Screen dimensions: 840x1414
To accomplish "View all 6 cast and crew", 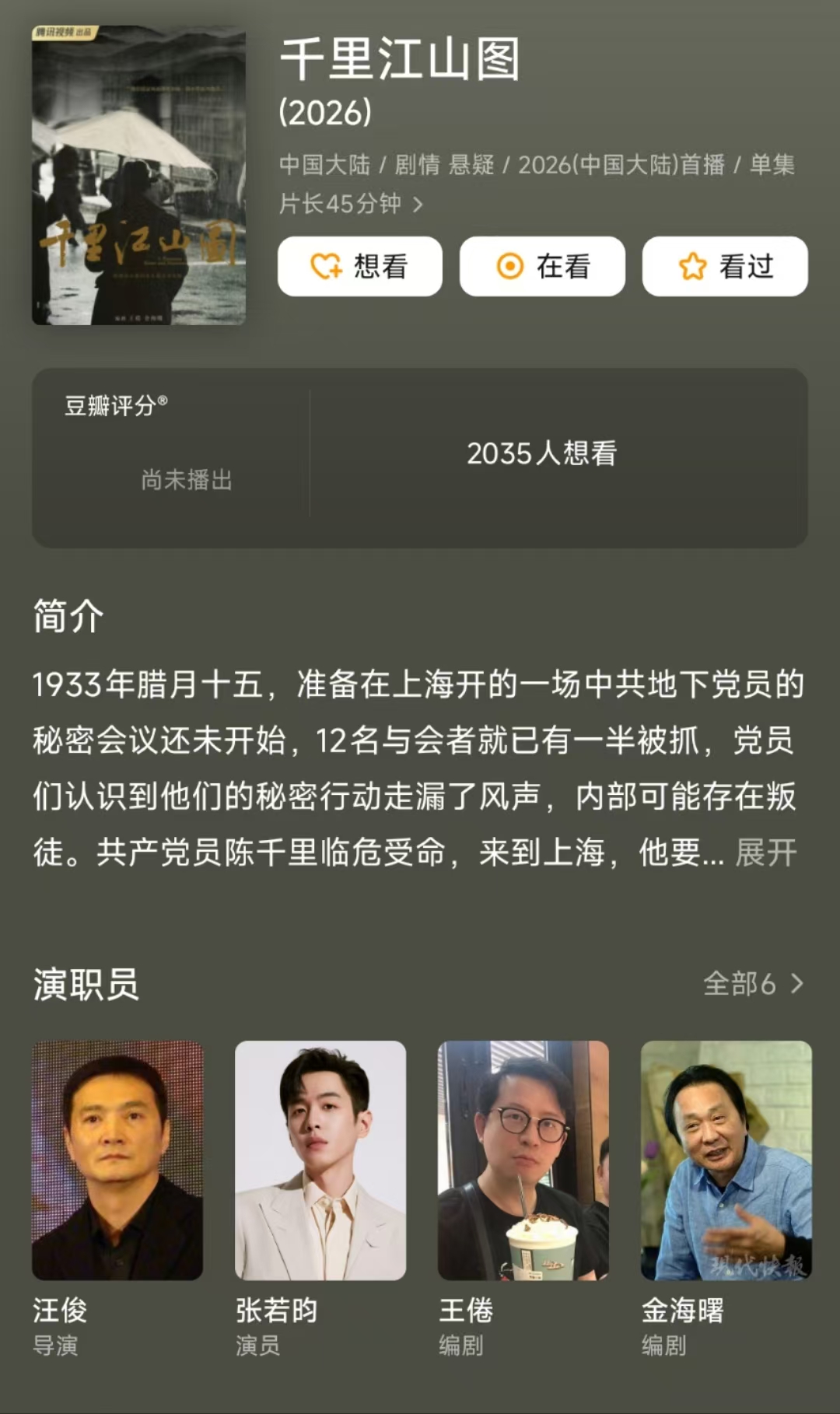I will (752, 984).
